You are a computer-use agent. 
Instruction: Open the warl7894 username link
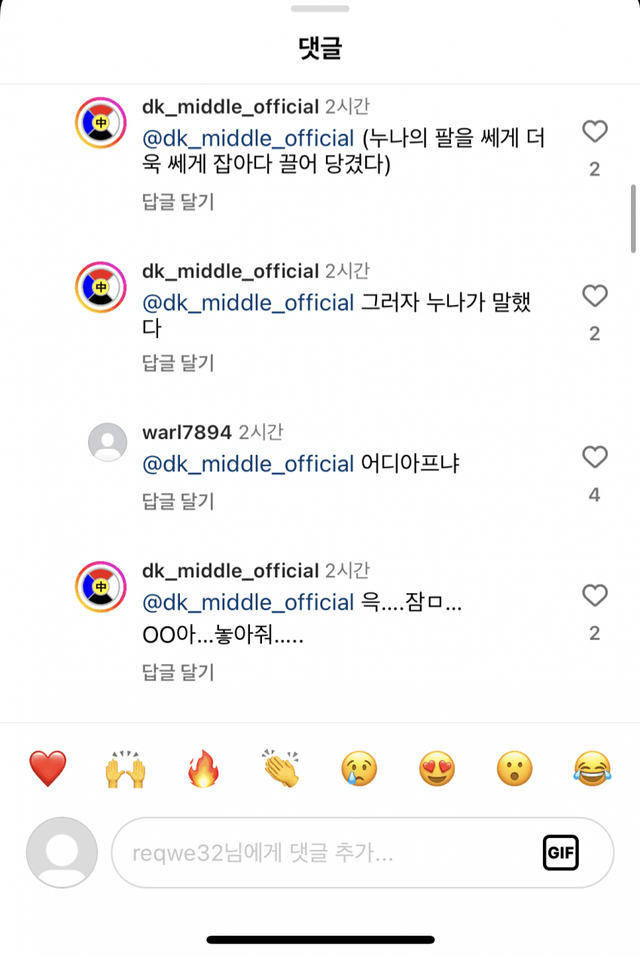point(187,432)
